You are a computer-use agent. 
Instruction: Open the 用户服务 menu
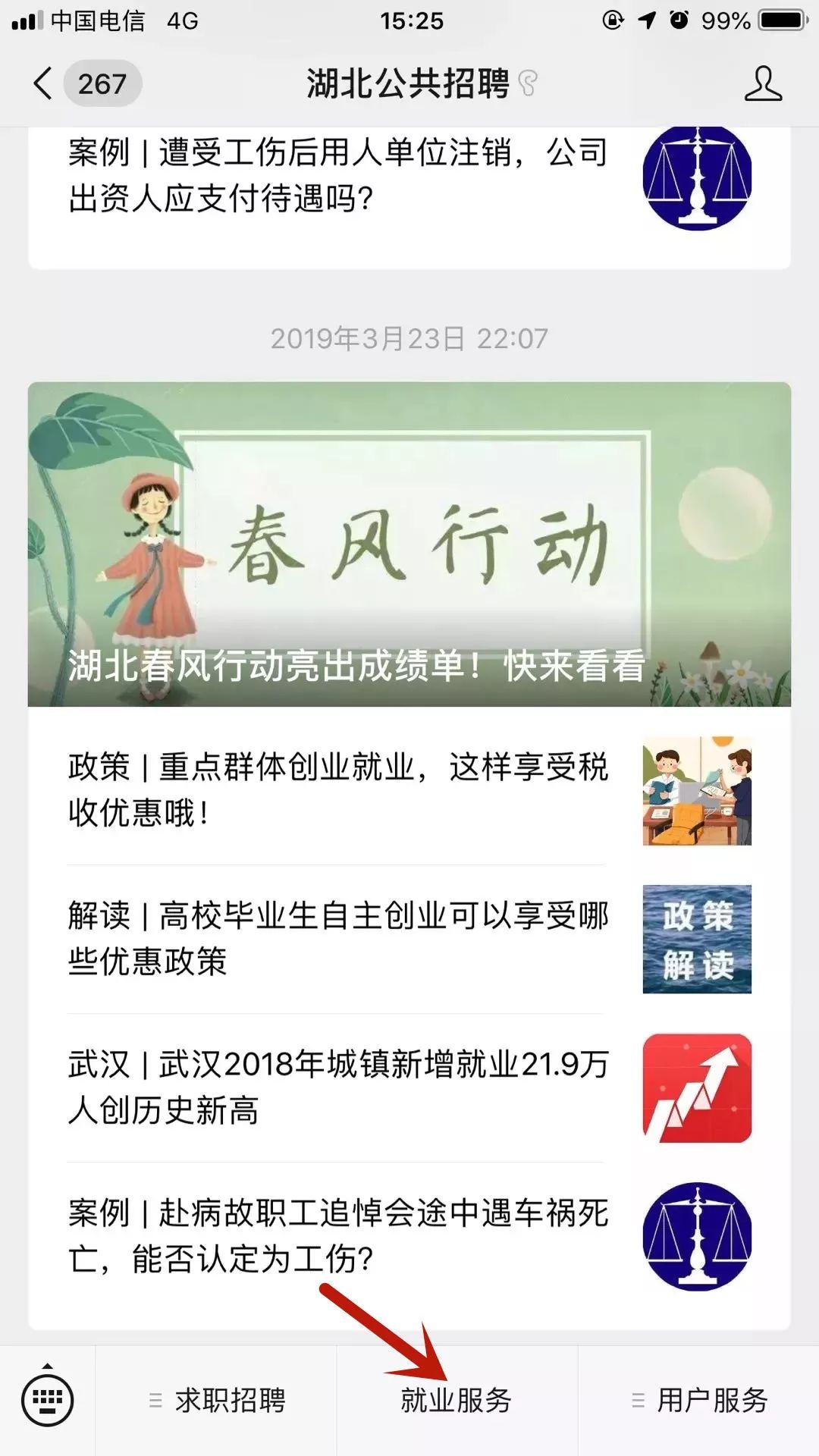click(698, 1400)
